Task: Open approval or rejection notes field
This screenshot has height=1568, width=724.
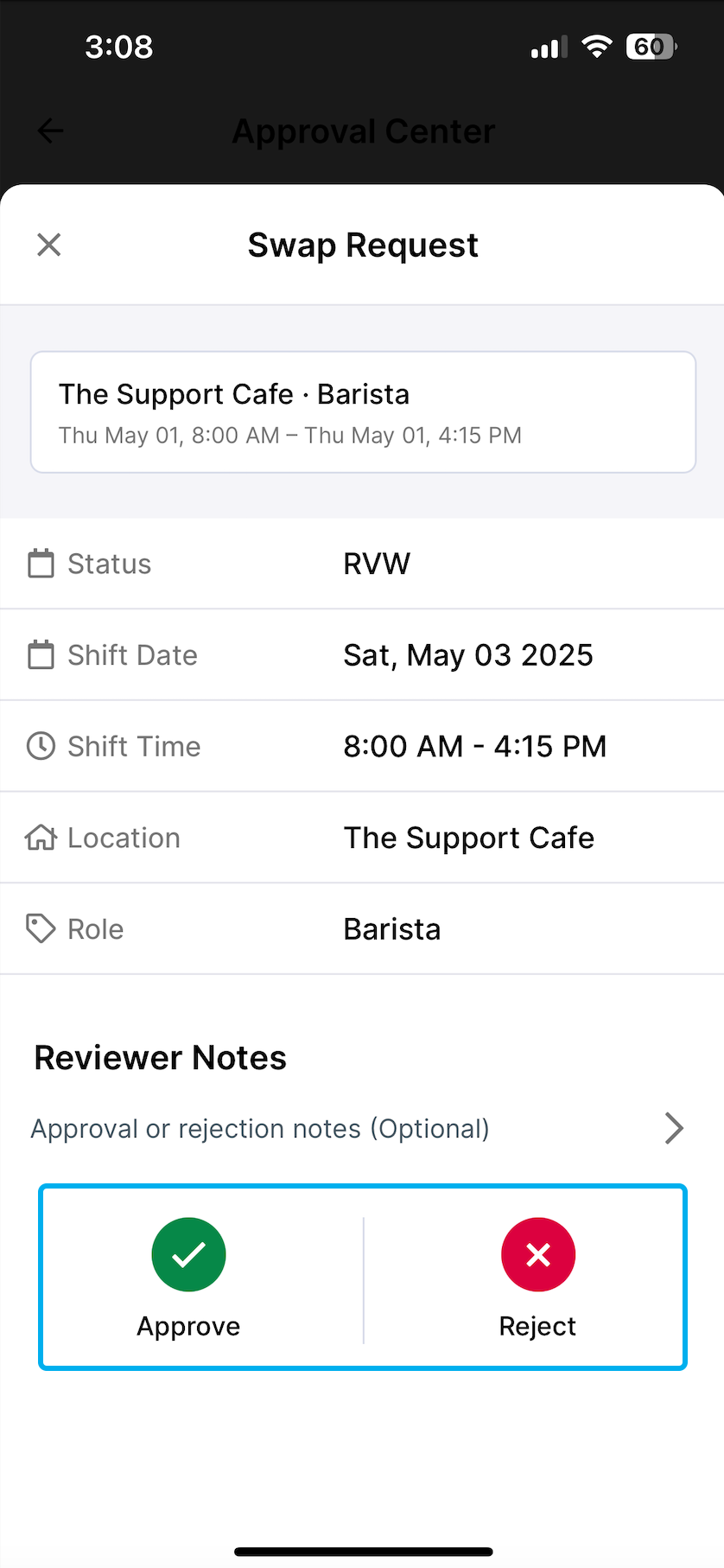Action: click(x=359, y=1128)
